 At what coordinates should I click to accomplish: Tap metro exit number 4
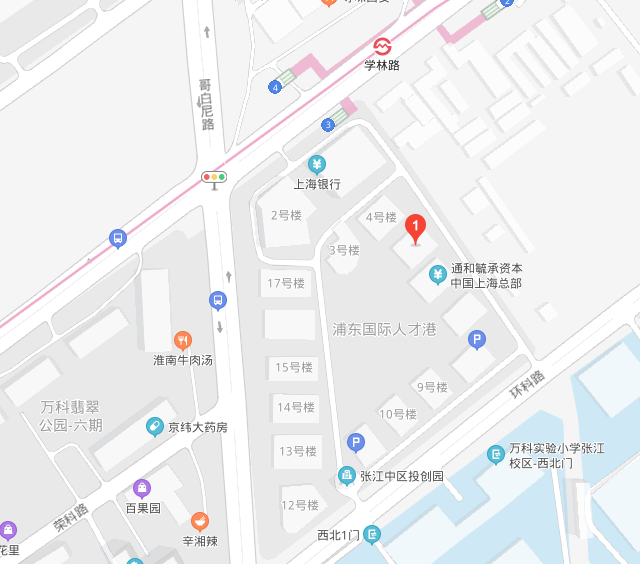point(275,87)
